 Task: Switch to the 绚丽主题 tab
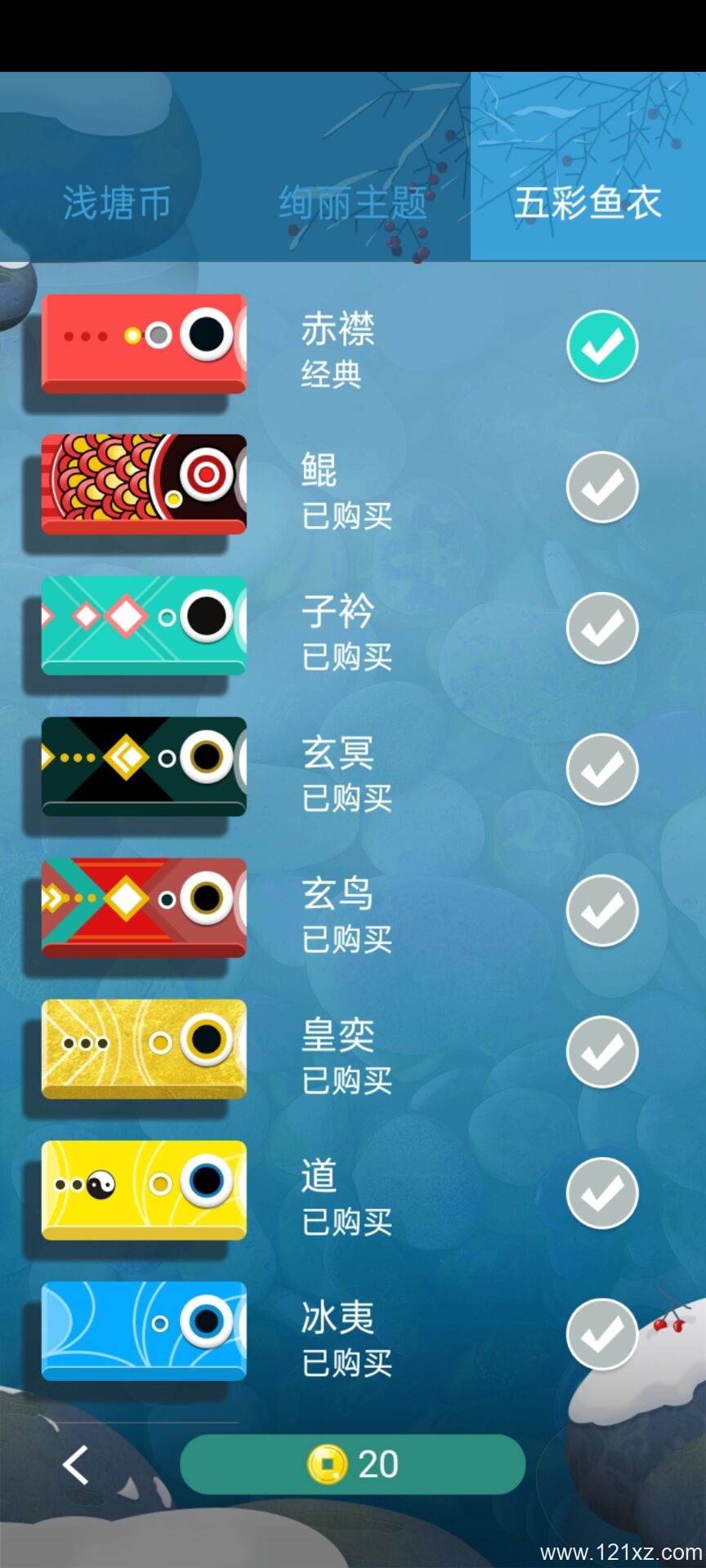pyautogui.click(x=352, y=203)
